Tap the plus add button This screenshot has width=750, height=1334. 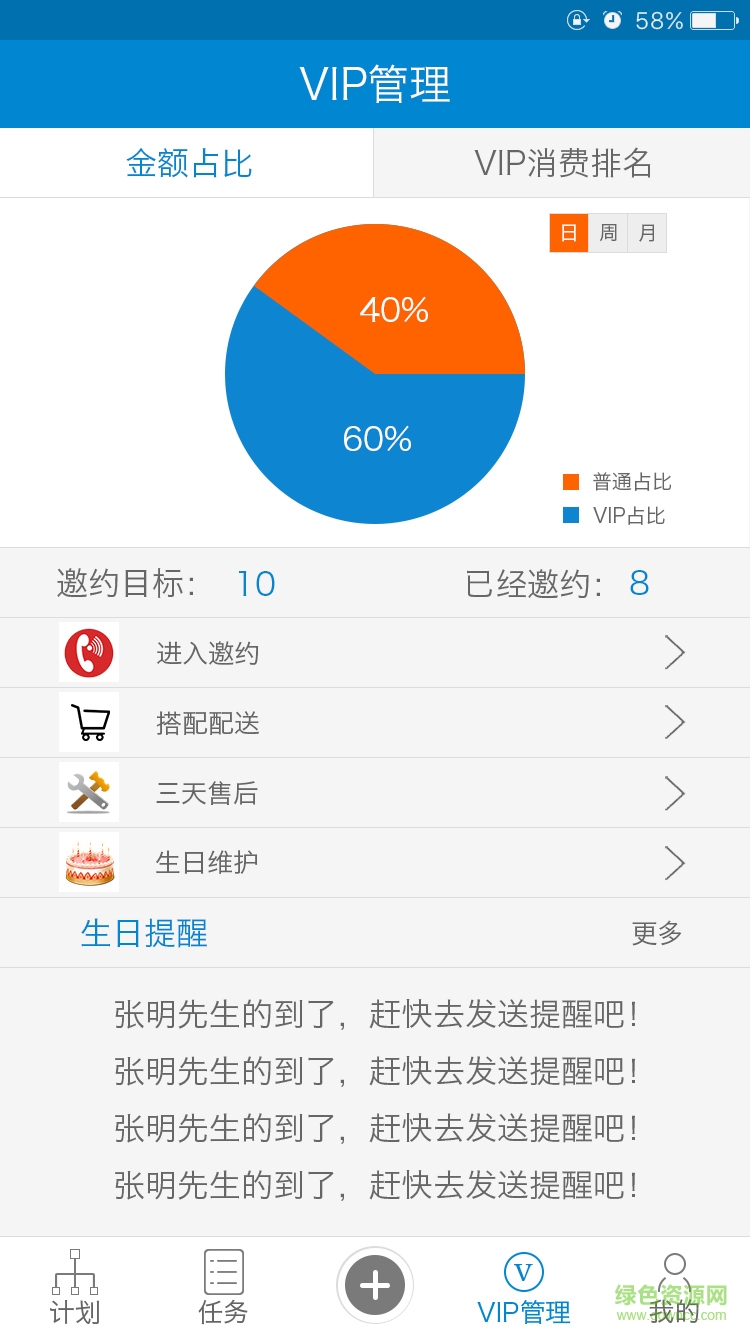375,1285
